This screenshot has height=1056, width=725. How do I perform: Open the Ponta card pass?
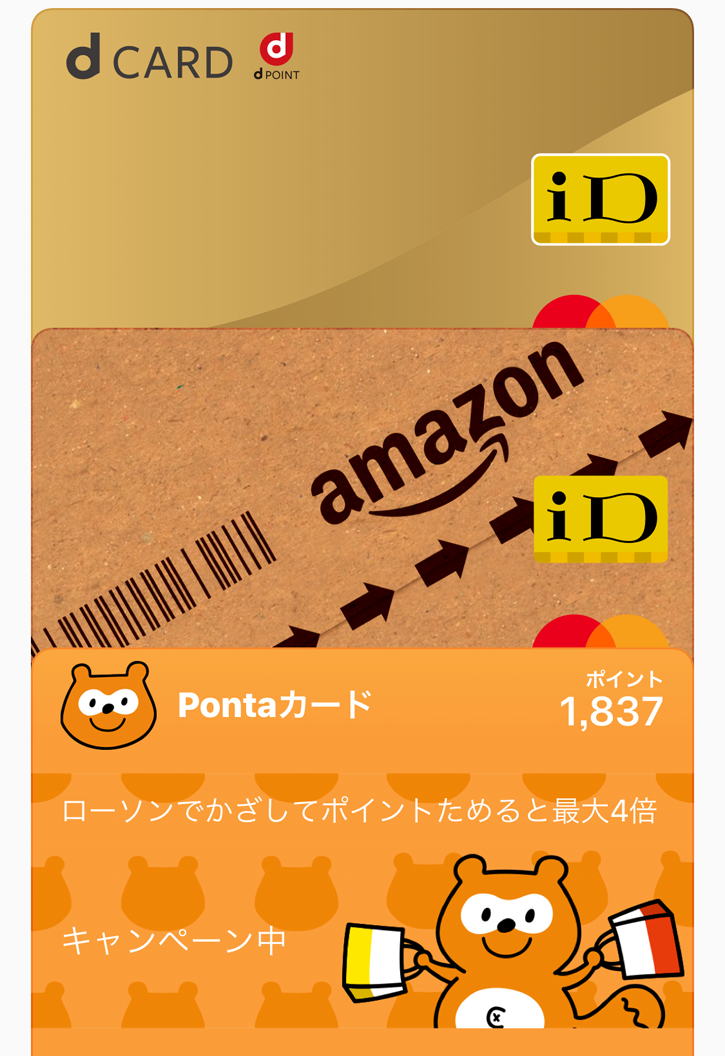coord(362,850)
